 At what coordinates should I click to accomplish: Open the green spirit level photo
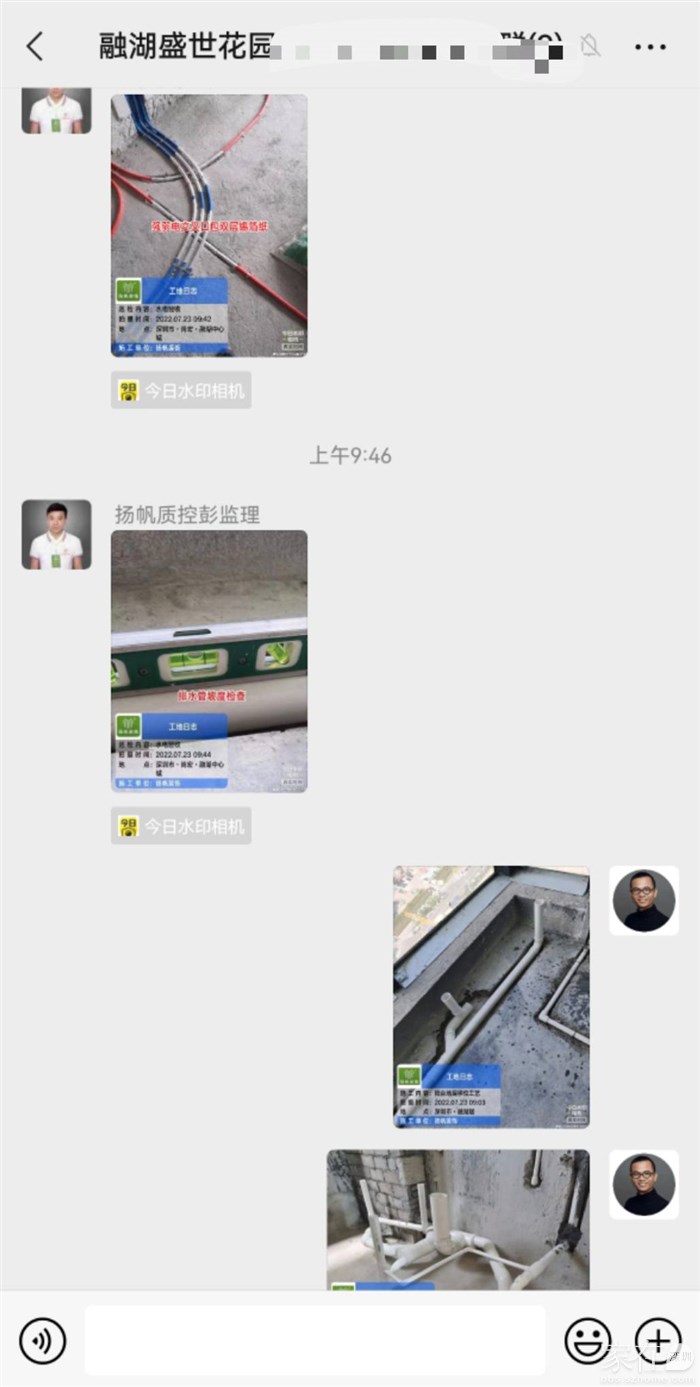[209, 661]
